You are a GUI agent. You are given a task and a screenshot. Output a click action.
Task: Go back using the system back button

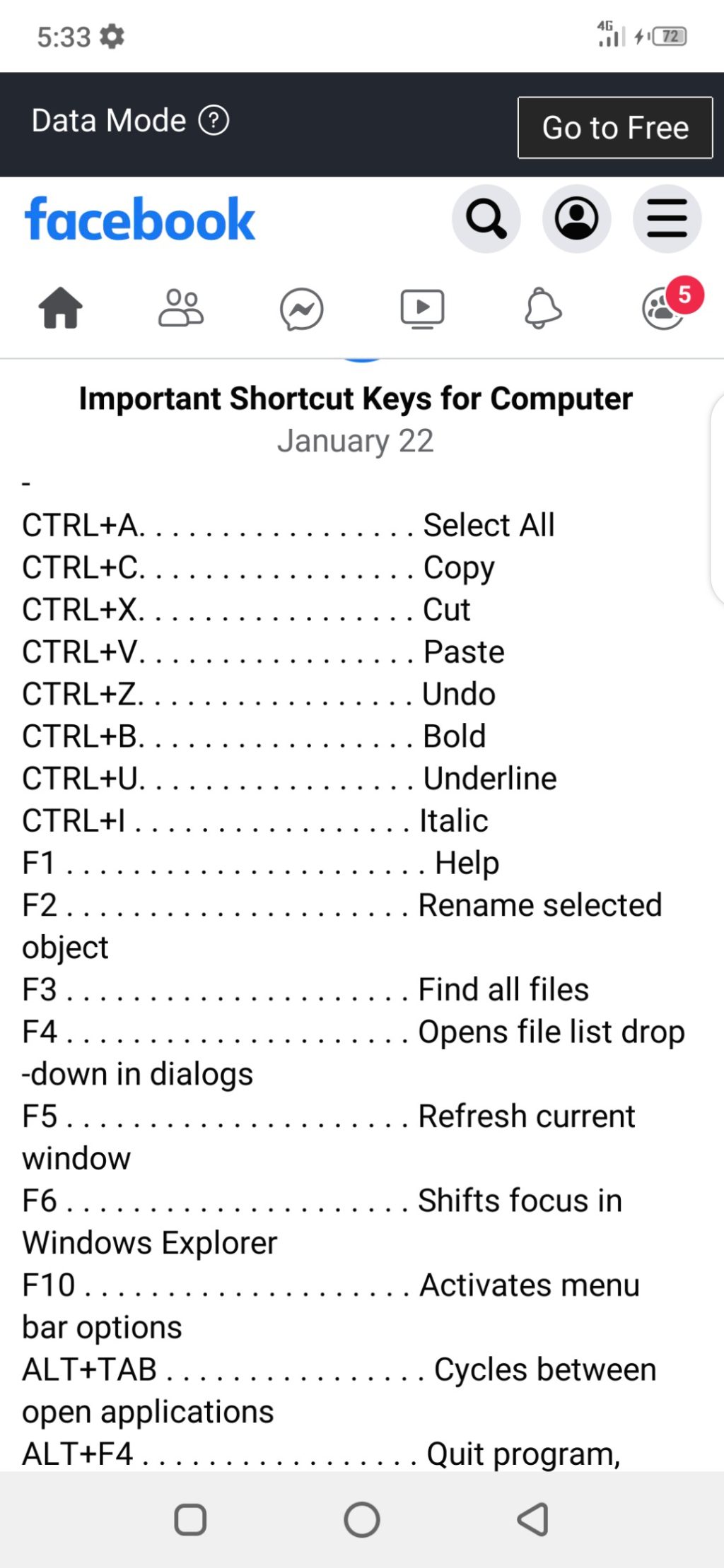click(x=534, y=1519)
